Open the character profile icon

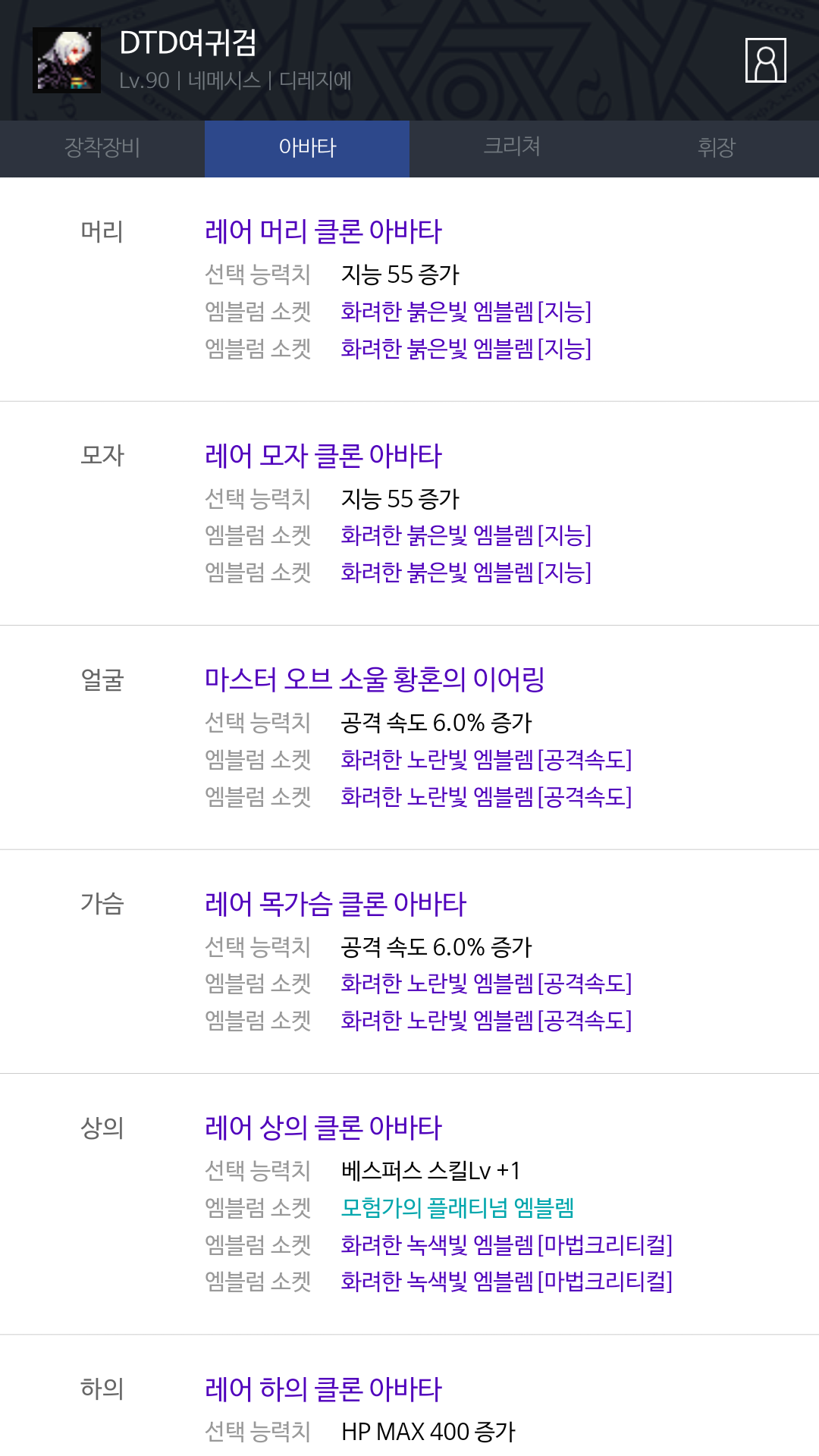coord(765,60)
